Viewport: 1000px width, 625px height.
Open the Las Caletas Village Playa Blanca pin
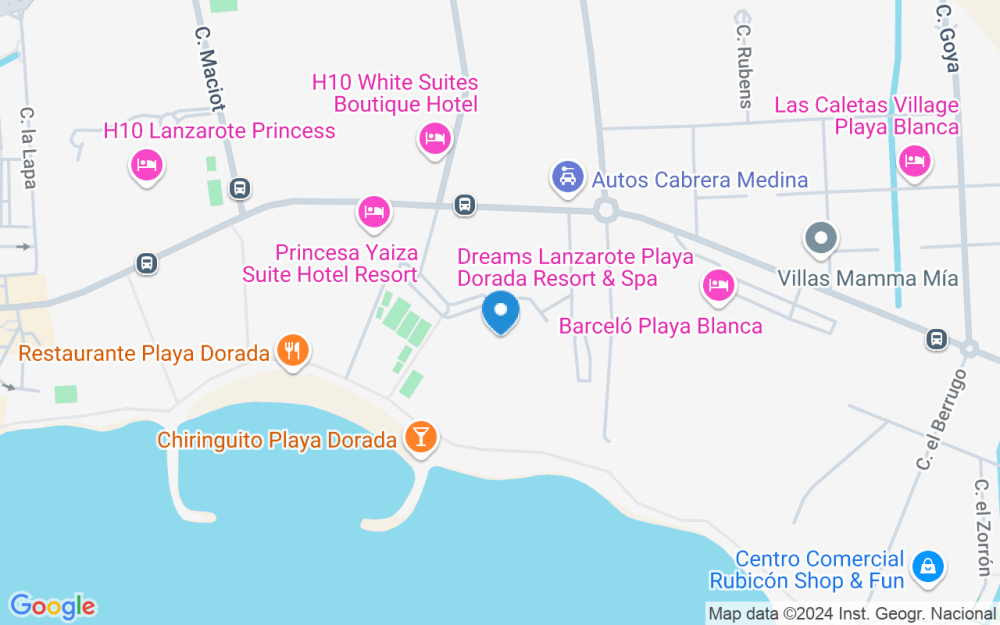(915, 163)
